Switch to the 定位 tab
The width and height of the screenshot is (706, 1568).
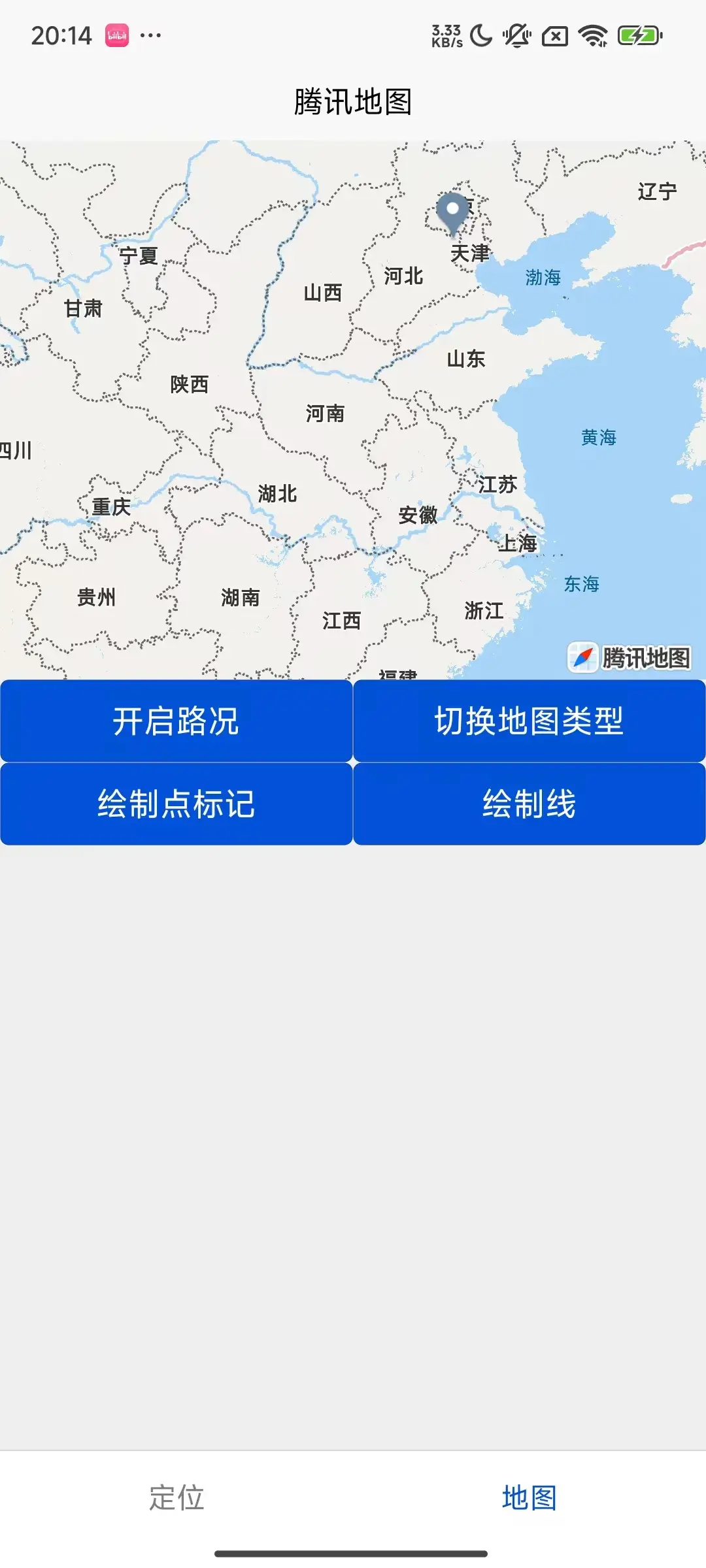(176, 1497)
